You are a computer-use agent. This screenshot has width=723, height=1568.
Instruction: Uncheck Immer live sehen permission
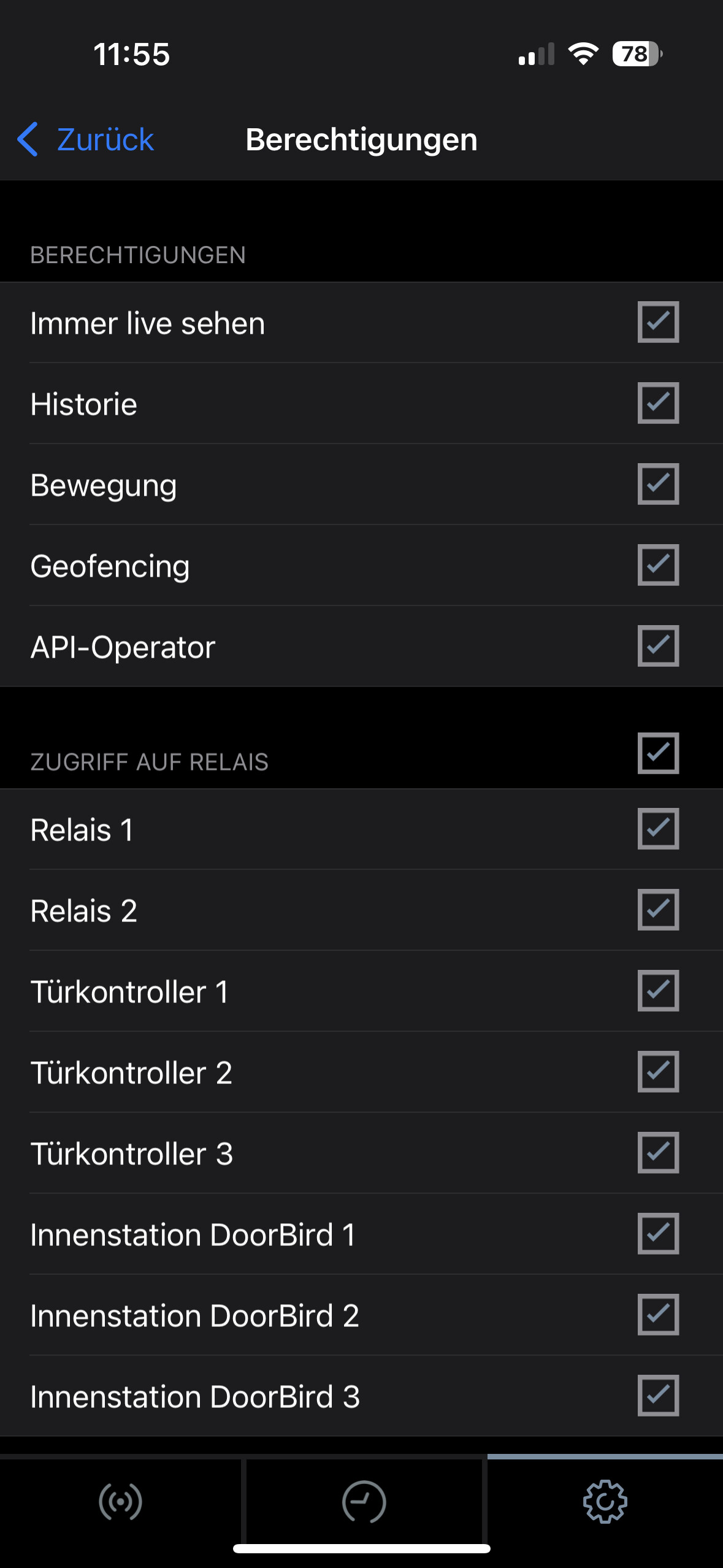pos(658,322)
